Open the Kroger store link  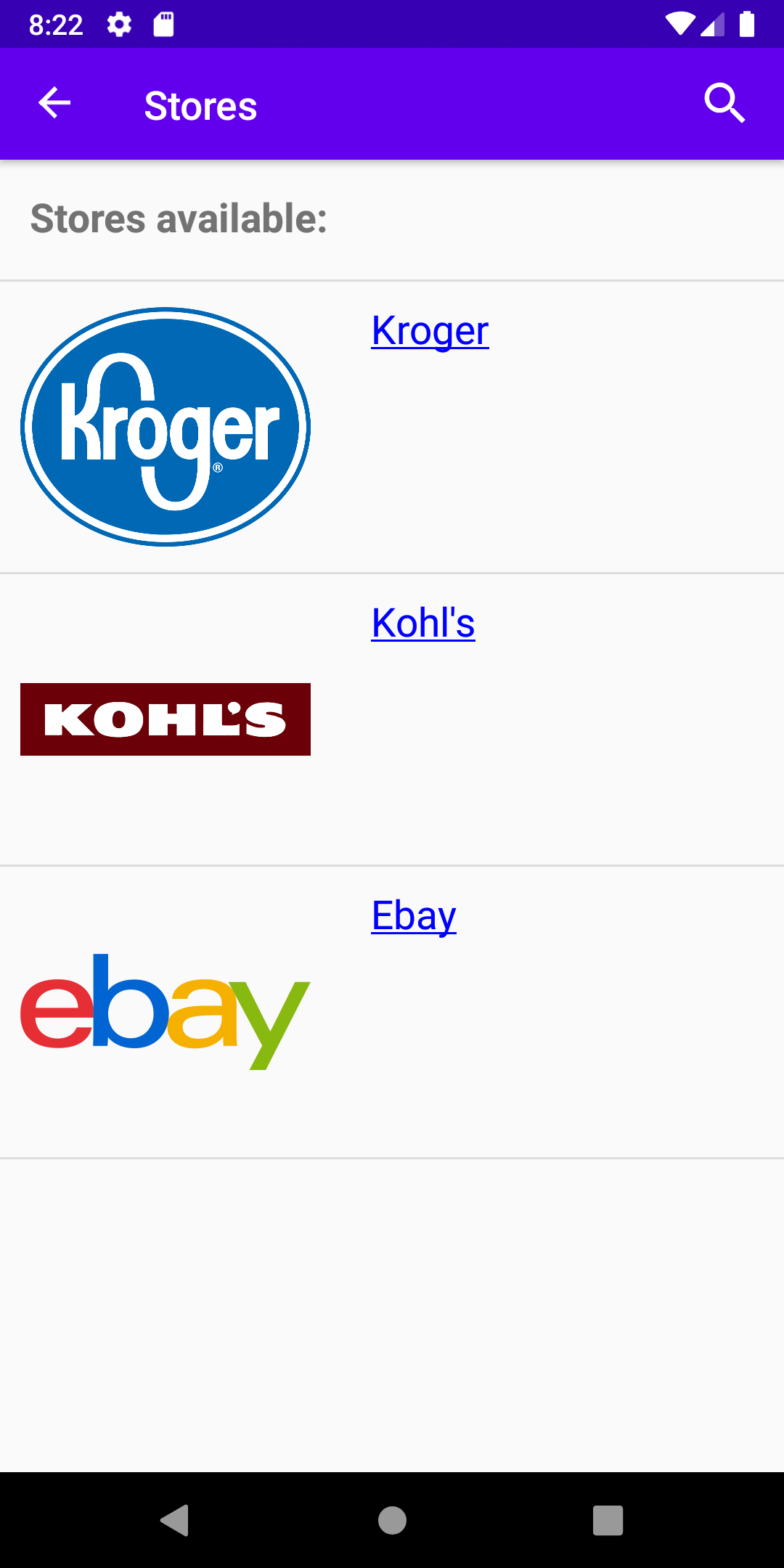(430, 331)
